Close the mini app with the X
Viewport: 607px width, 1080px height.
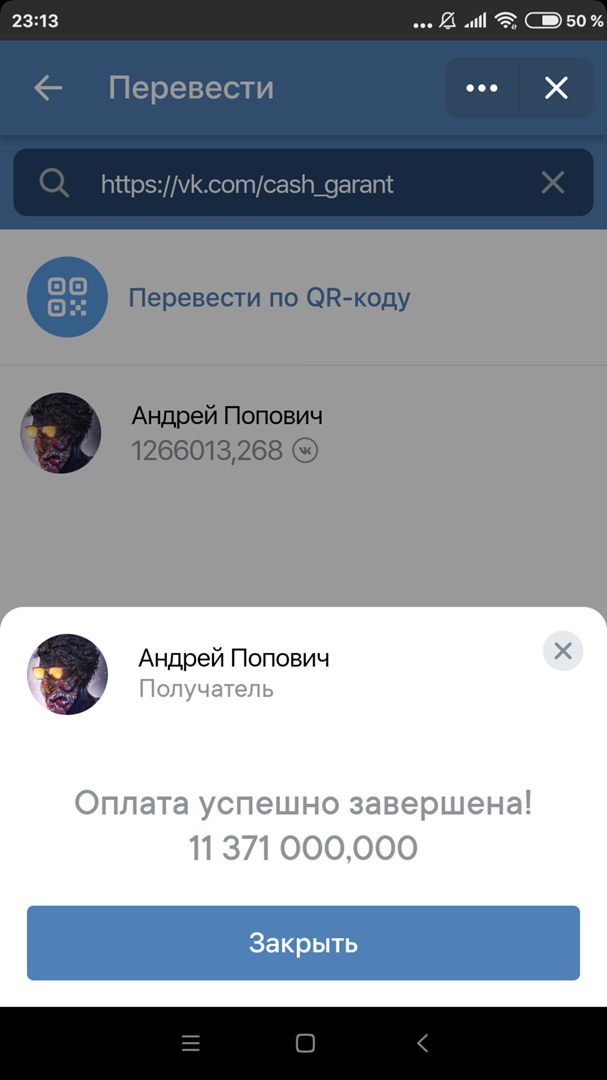tap(556, 88)
